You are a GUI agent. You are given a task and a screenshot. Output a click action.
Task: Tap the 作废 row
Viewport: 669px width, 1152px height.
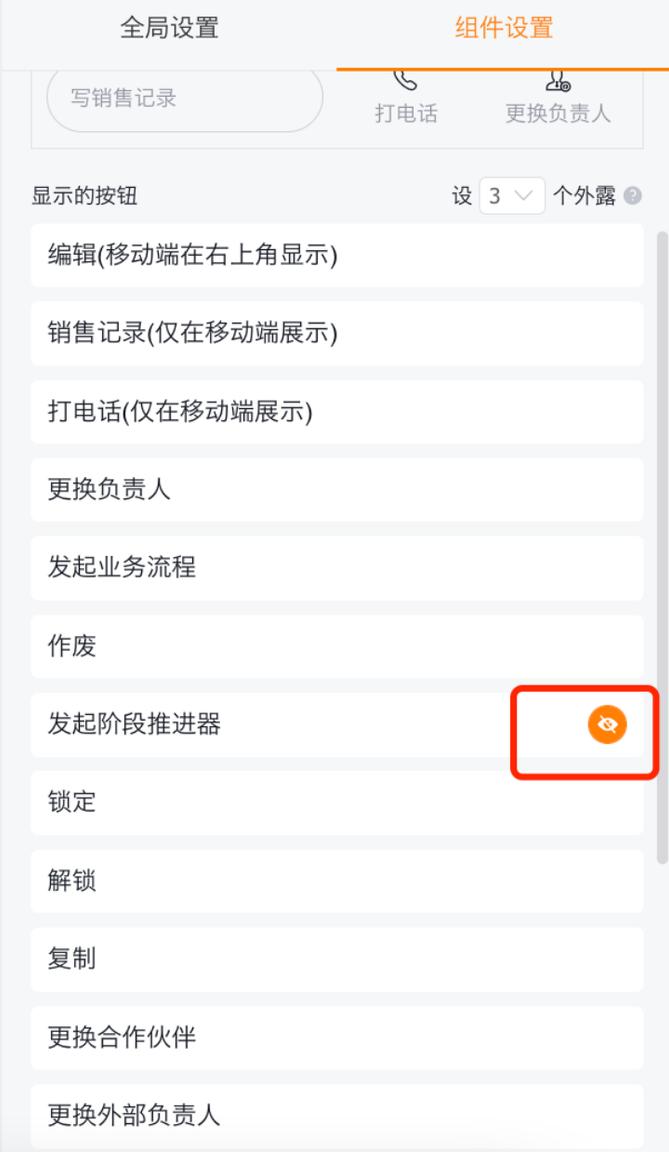(x=336, y=646)
